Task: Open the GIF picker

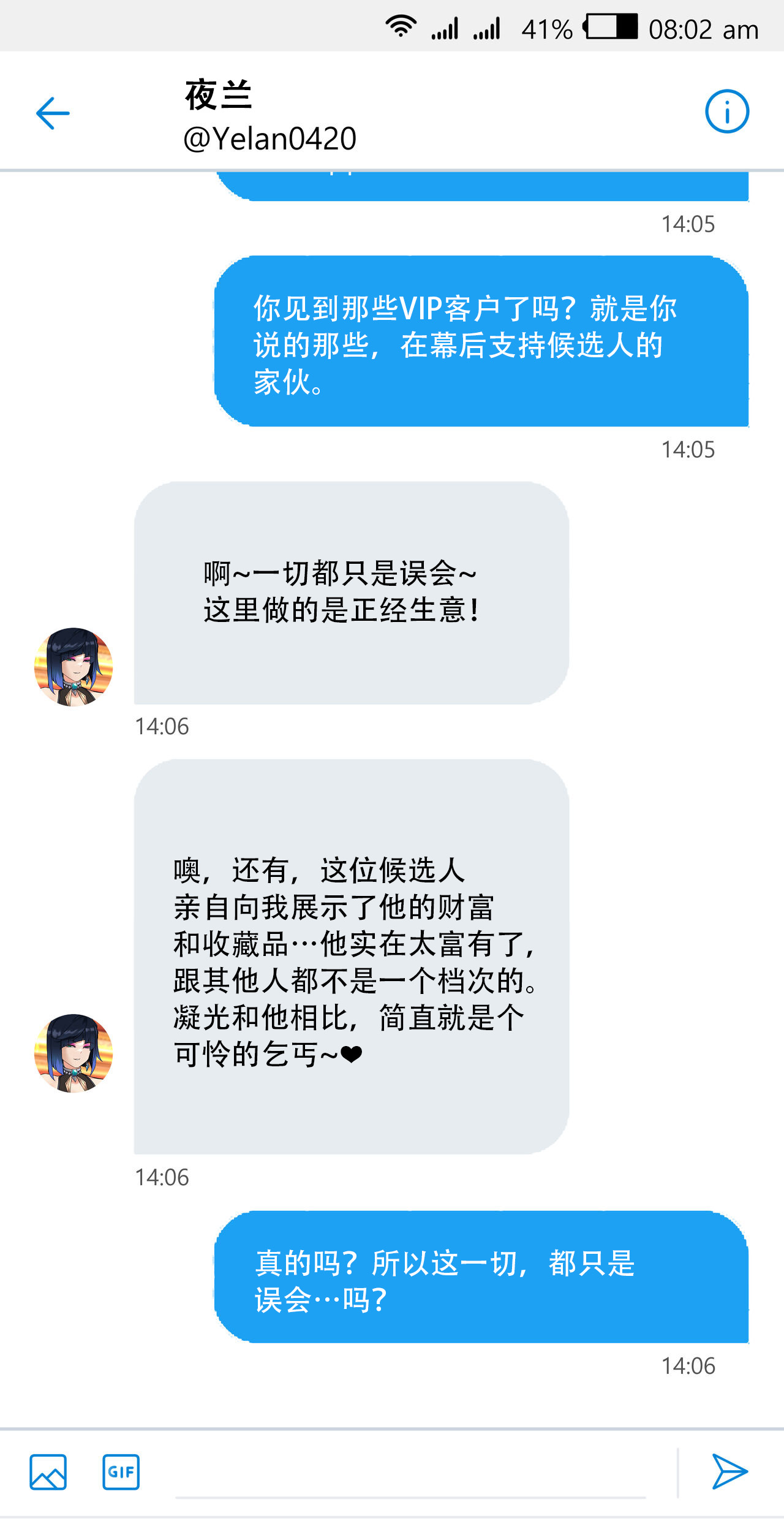Action: (121, 1471)
